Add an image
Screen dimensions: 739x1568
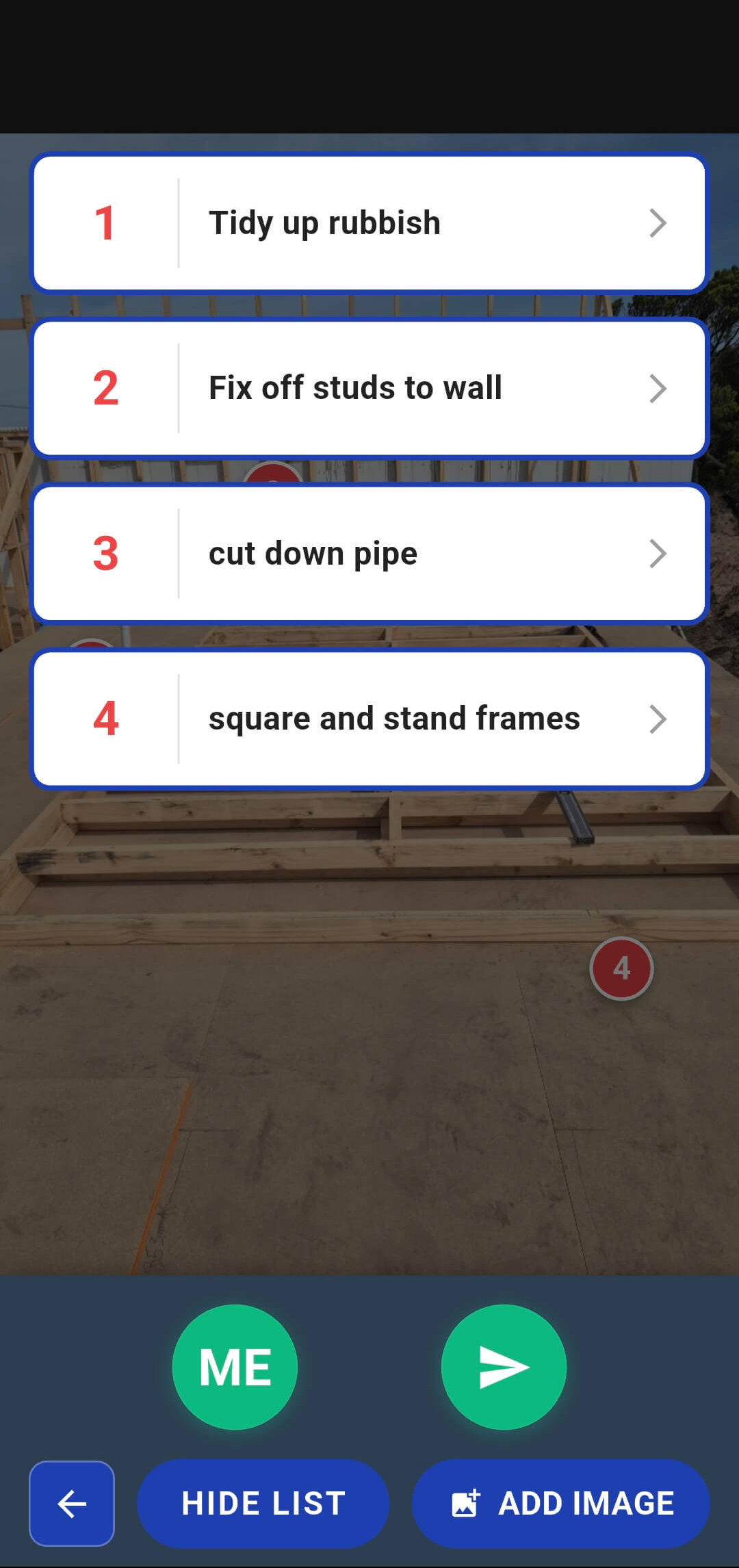pyautogui.click(x=561, y=1504)
